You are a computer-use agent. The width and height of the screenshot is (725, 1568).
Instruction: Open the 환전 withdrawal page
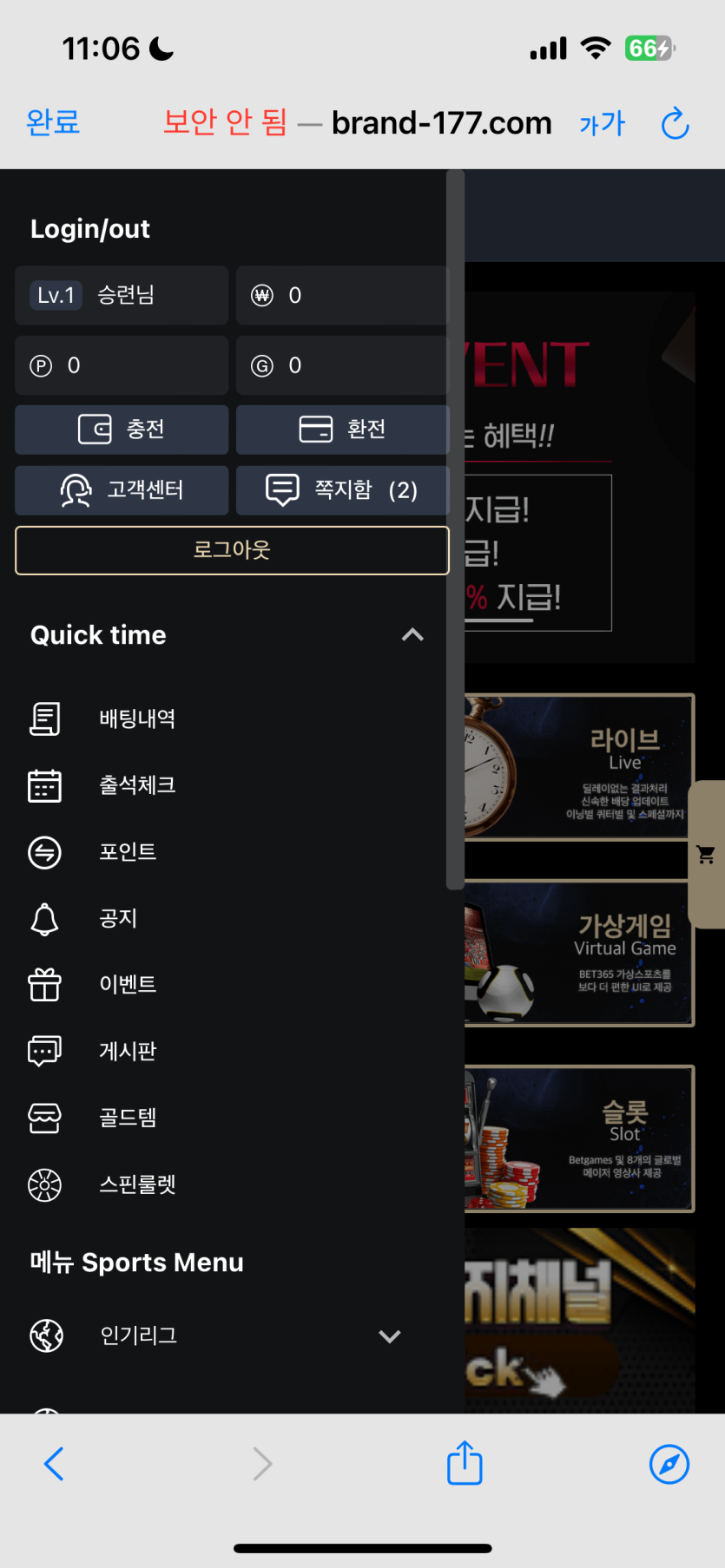(x=342, y=430)
